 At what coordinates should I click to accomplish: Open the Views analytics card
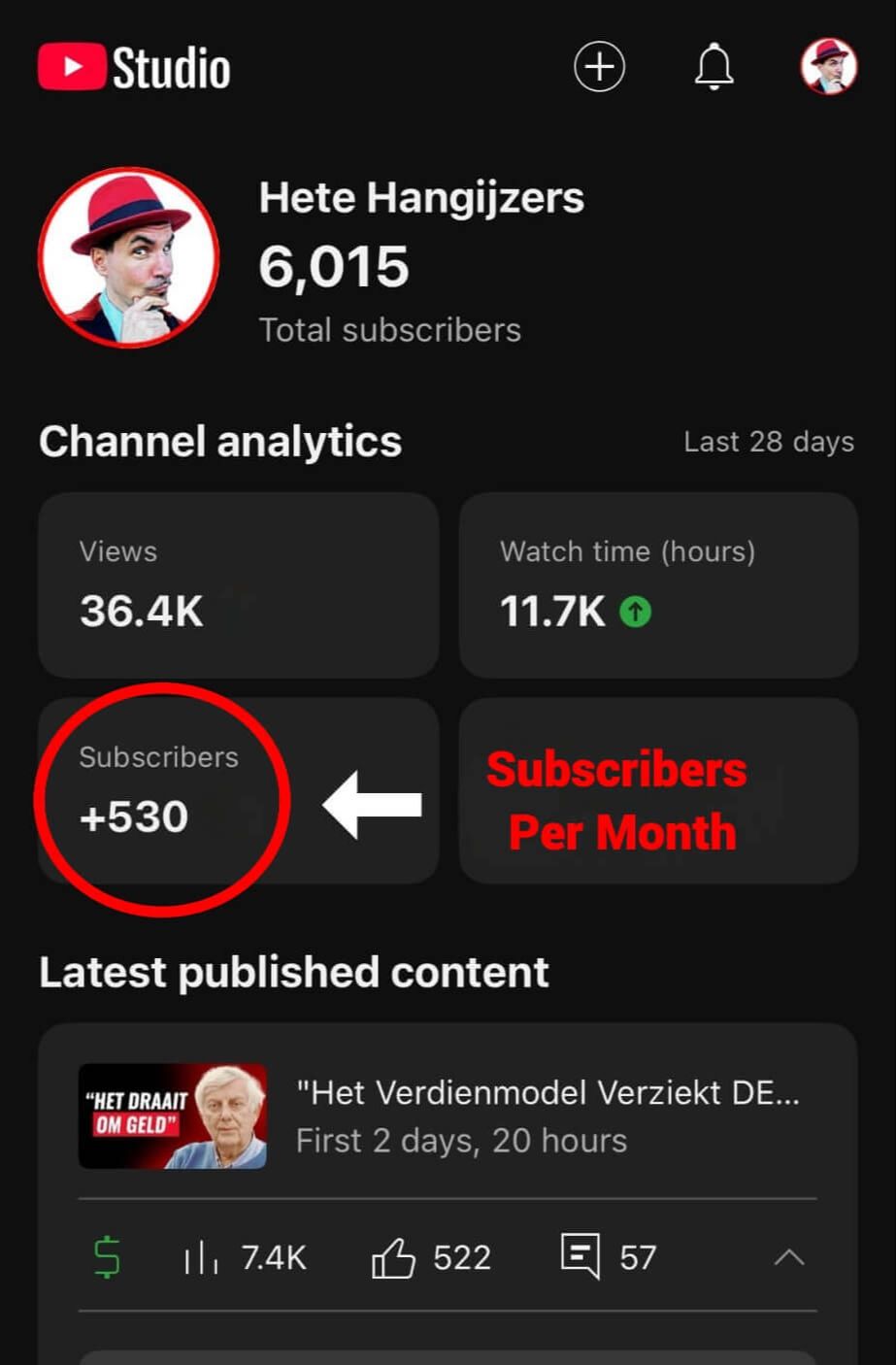pyautogui.click(x=238, y=584)
